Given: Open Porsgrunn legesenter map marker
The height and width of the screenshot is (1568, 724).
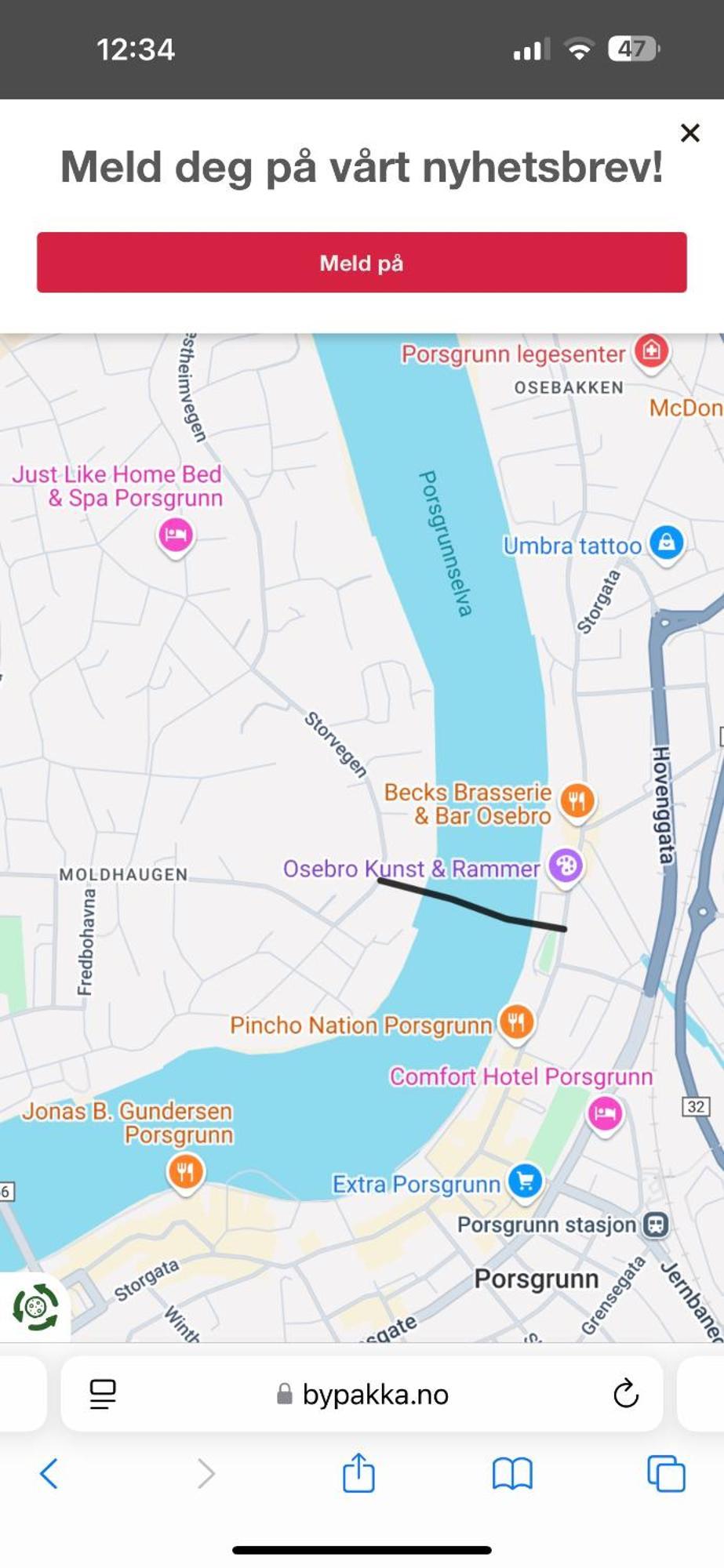Looking at the screenshot, I should (651, 350).
